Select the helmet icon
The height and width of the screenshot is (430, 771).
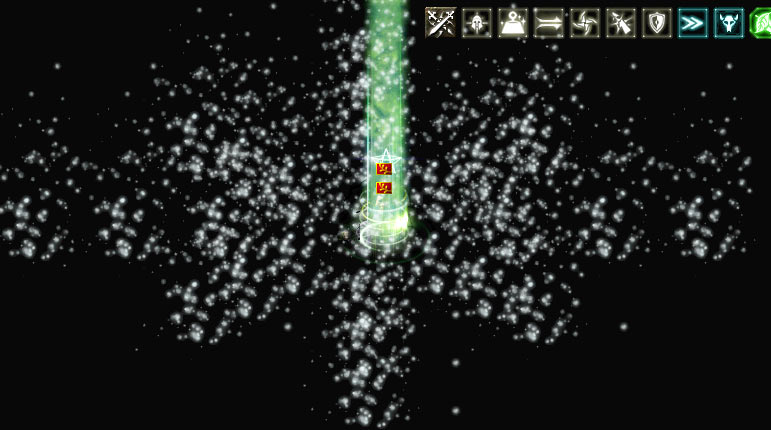(477, 22)
